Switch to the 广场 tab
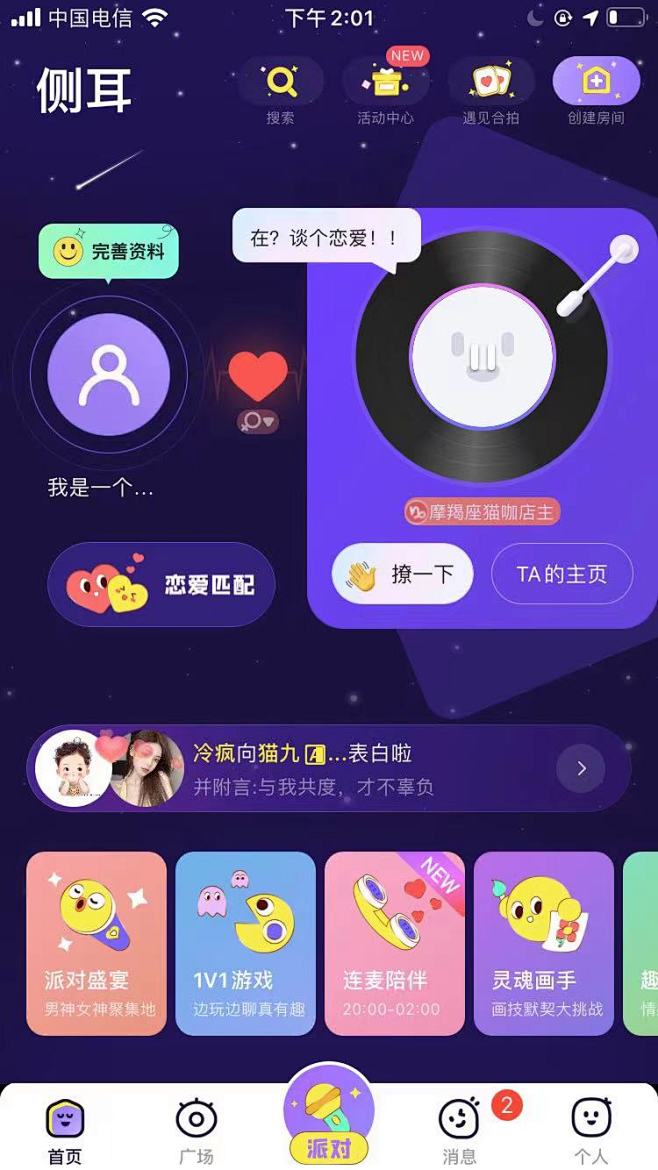Screen dimensions: 658x1170 coord(196,1130)
